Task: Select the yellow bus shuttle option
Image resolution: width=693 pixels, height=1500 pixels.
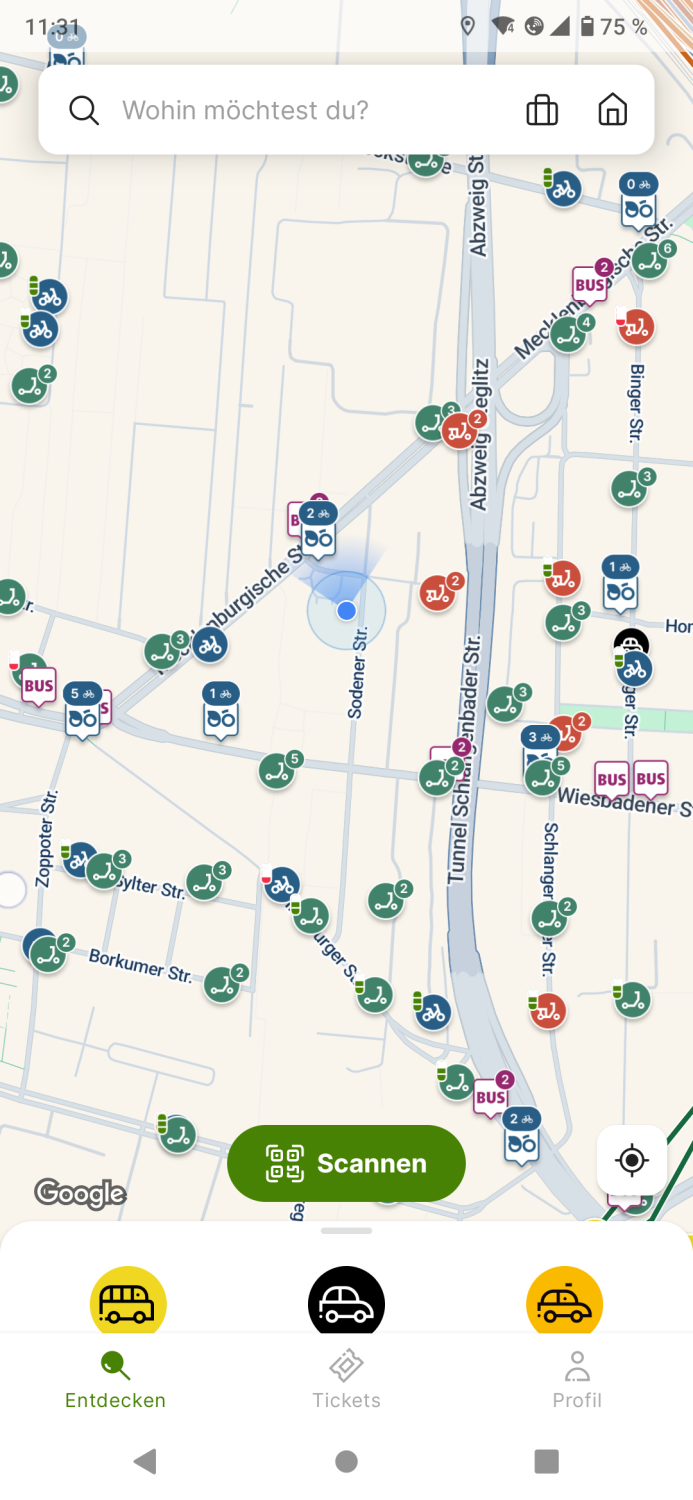Action: tap(128, 1302)
